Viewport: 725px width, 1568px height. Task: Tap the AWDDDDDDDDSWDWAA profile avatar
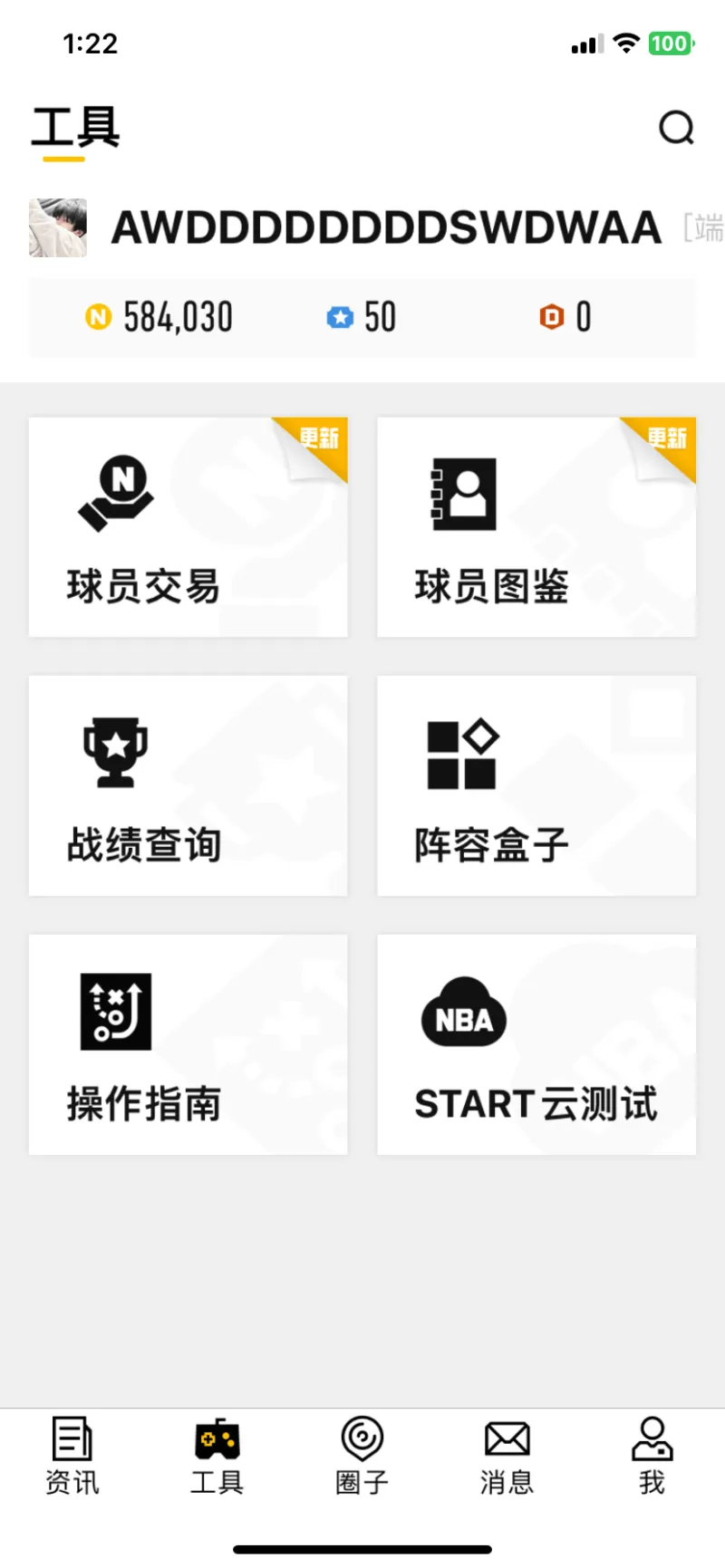[58, 228]
